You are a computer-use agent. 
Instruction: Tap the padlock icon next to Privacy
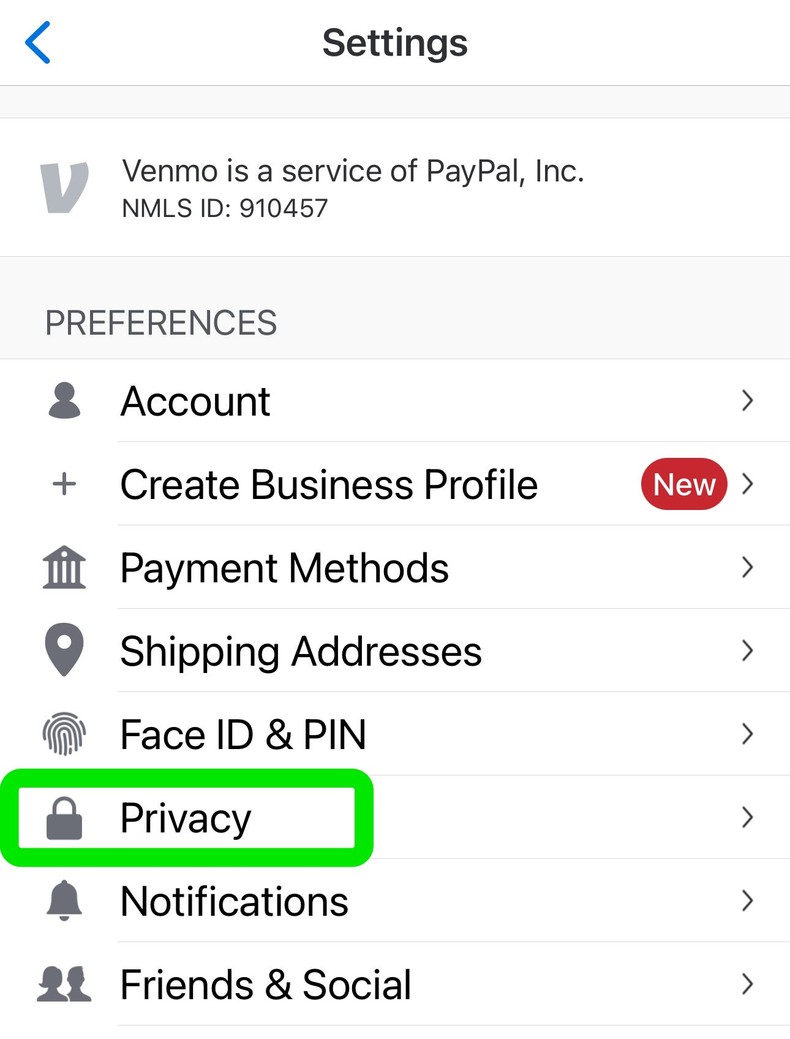click(x=62, y=817)
